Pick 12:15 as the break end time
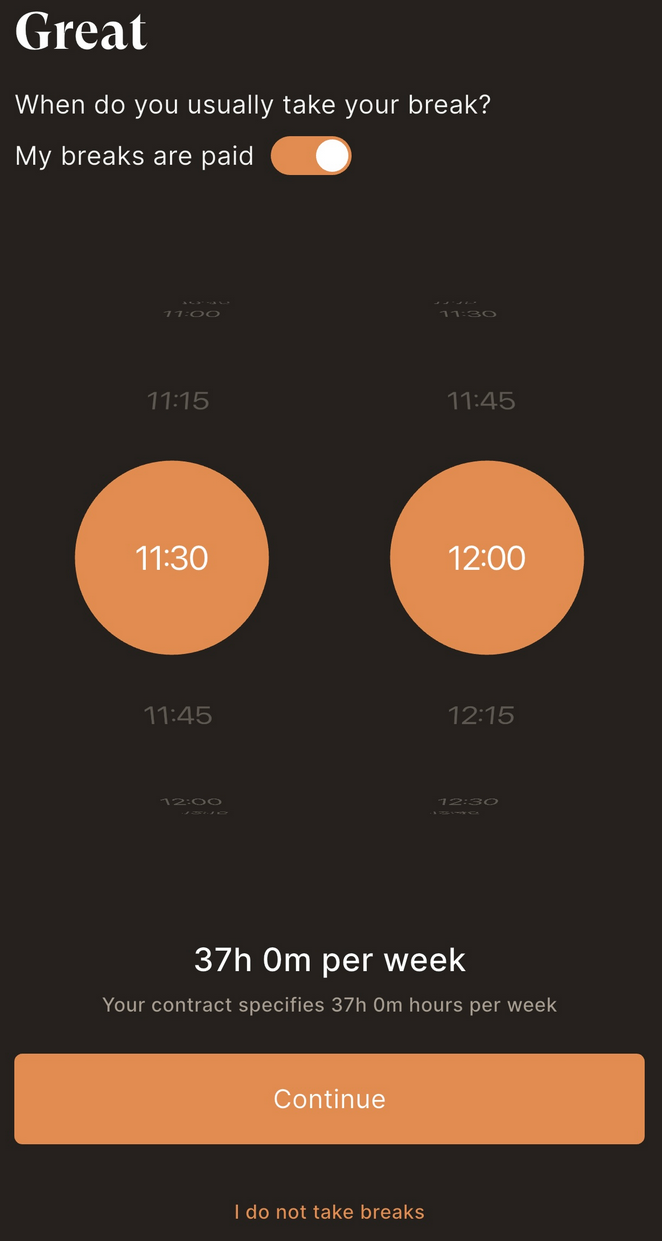The height and width of the screenshot is (1241, 662). (x=481, y=715)
